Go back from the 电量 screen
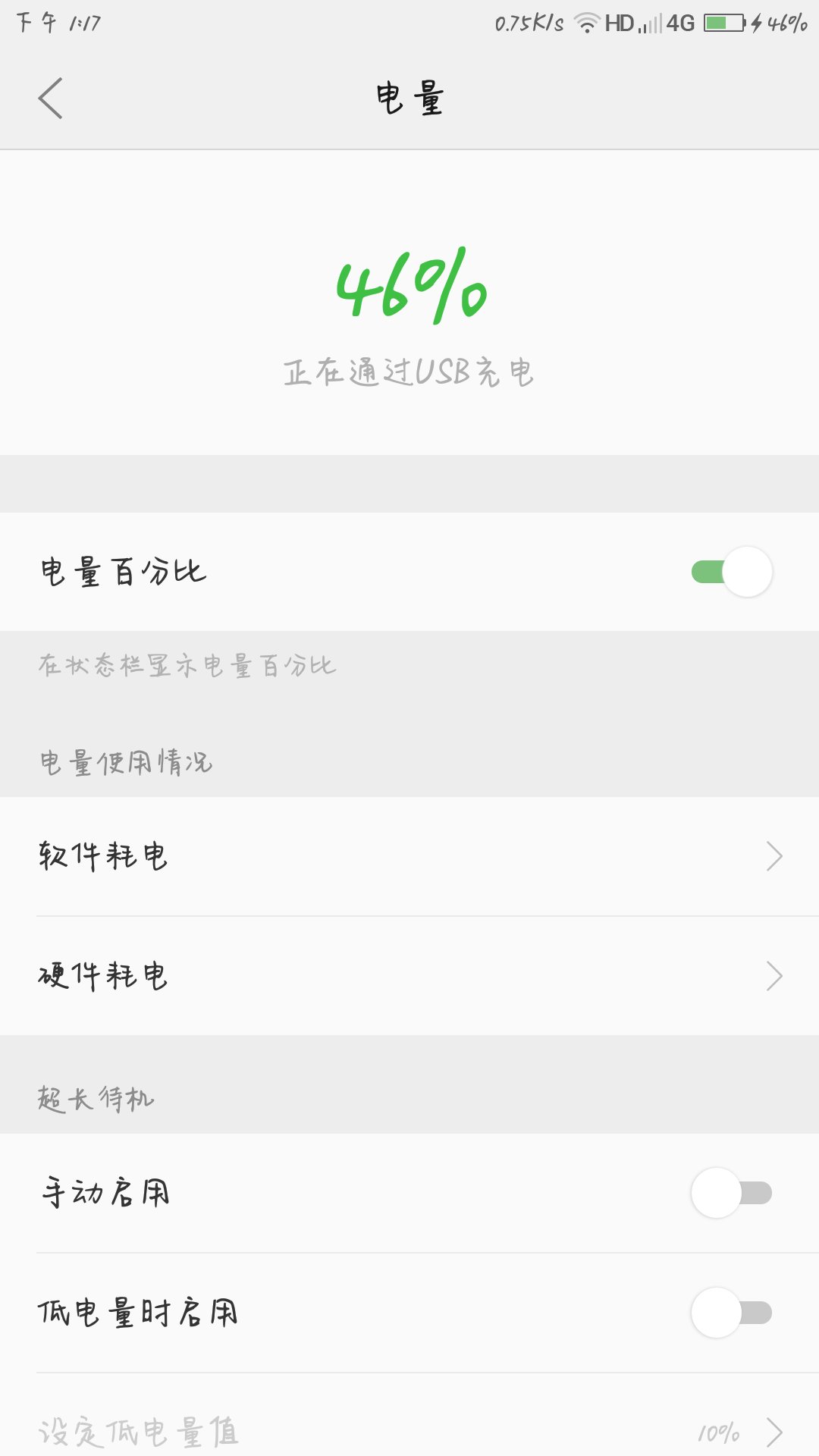 click(50, 99)
